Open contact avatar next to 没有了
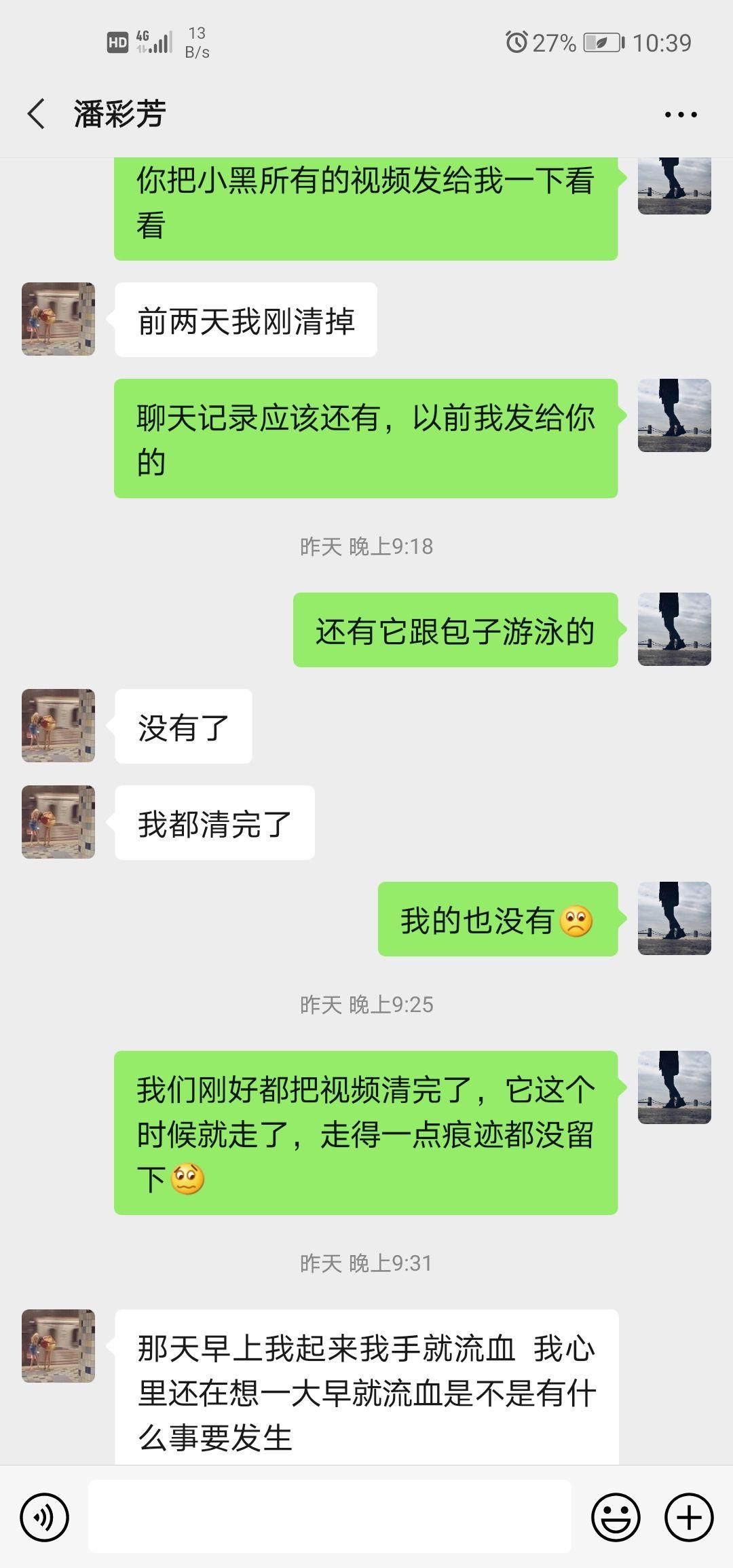The image size is (733, 1568). tap(58, 726)
